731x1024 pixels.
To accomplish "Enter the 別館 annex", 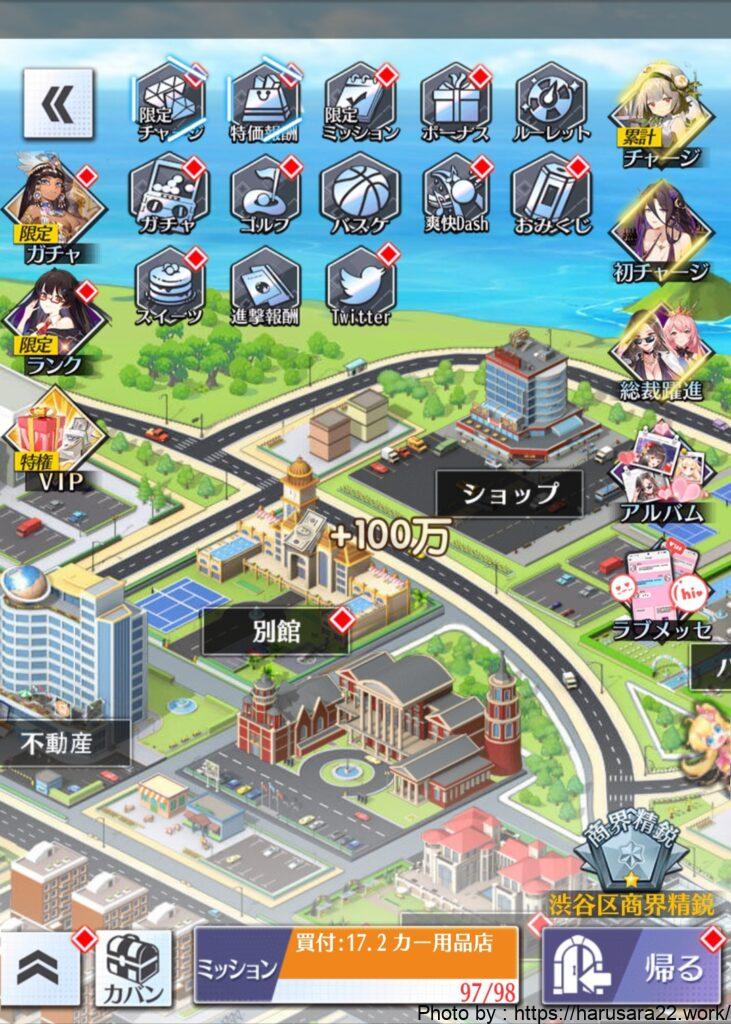I will (276, 632).
